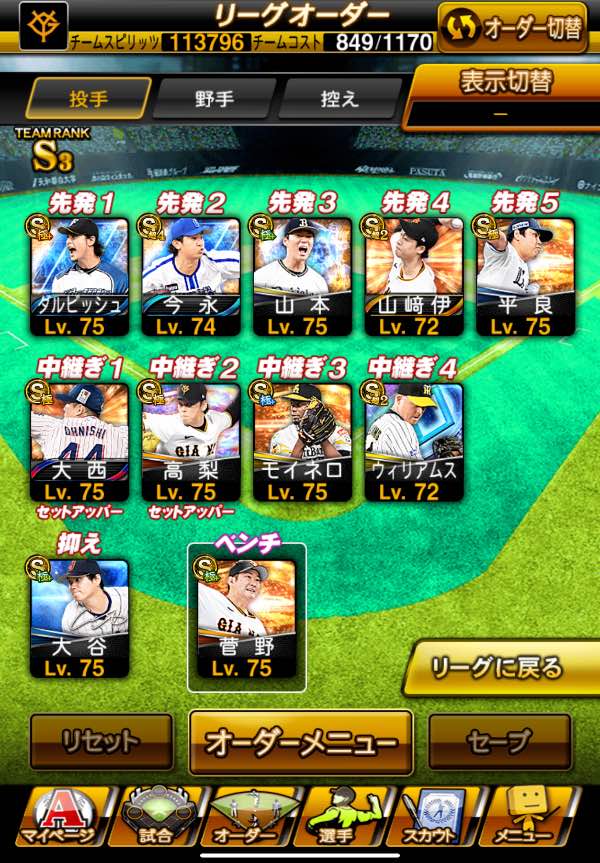Open スカウト in bottom navigation
Screen dimensions: 600x863
pos(431,817)
